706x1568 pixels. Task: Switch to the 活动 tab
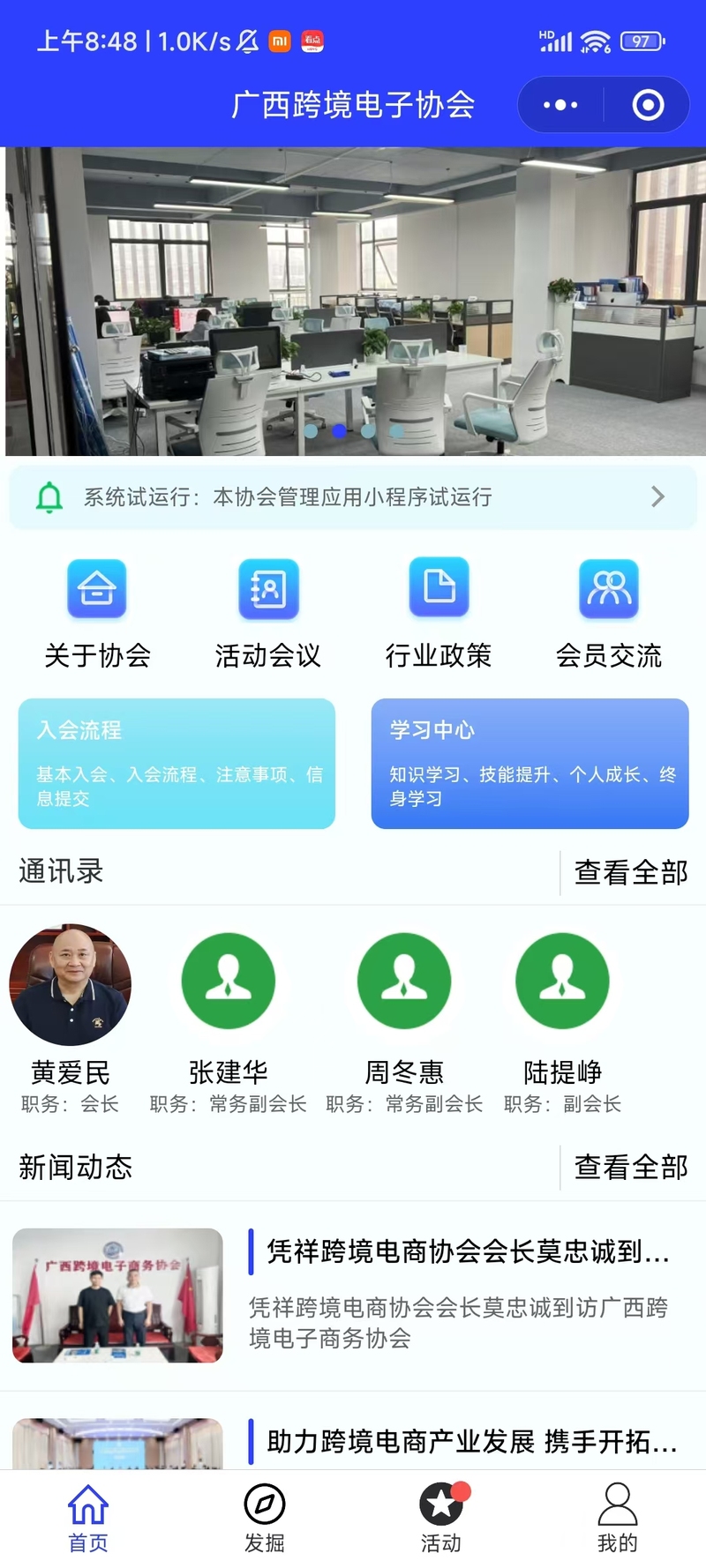click(441, 1517)
